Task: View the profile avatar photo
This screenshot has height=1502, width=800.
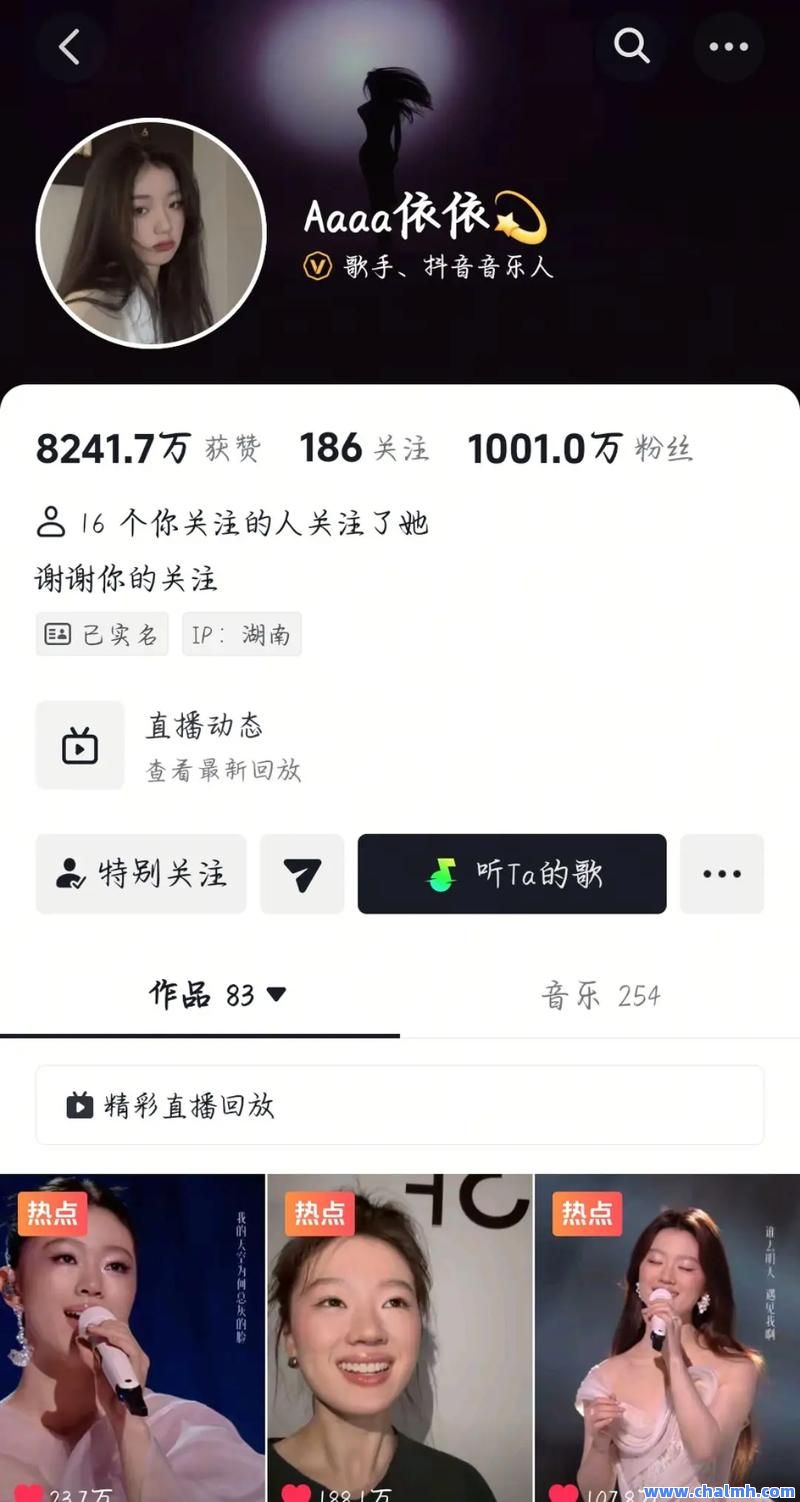Action: point(151,233)
